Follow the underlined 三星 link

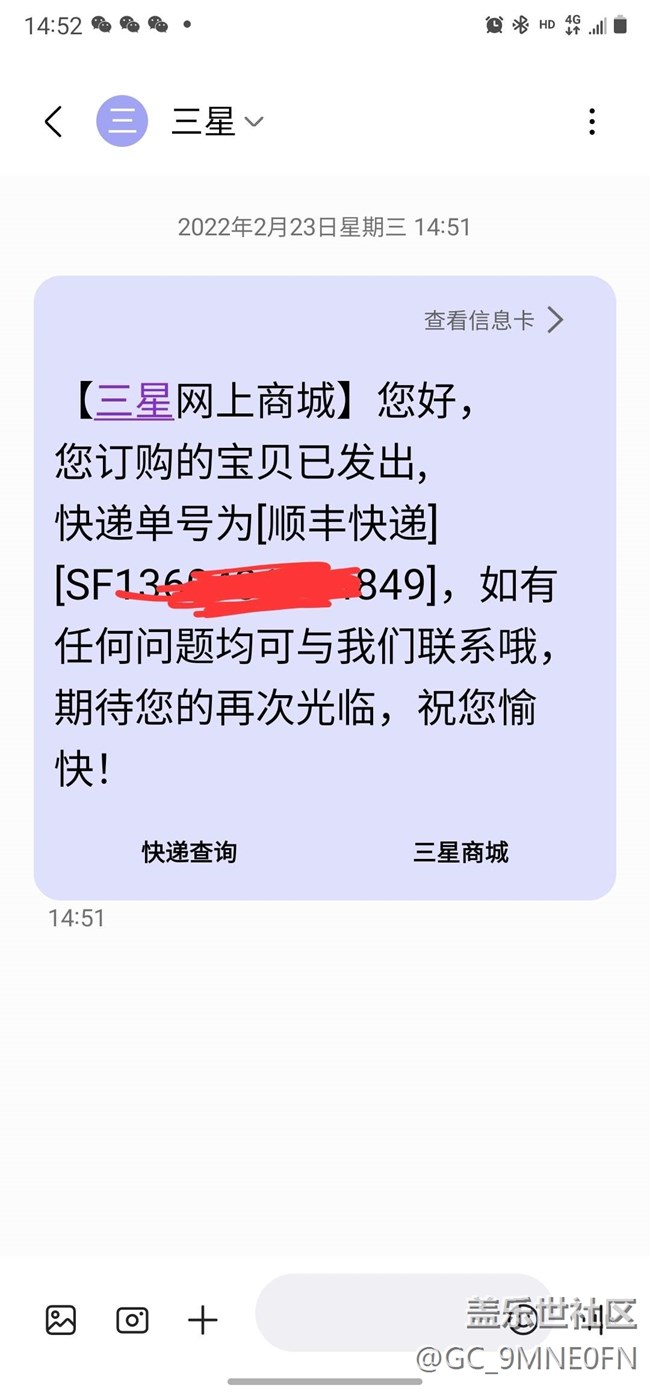[134, 403]
